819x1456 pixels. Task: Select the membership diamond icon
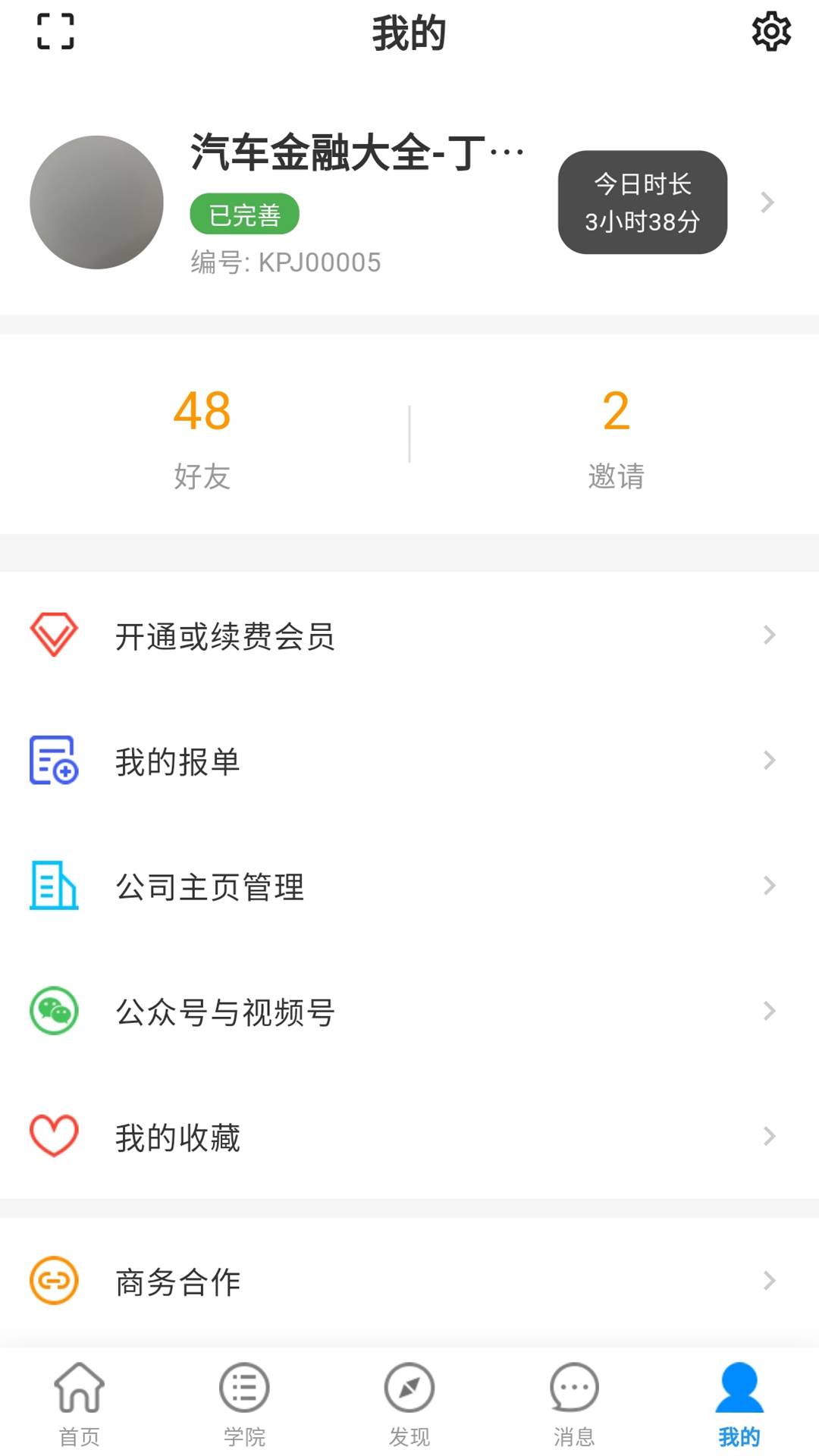tap(54, 635)
